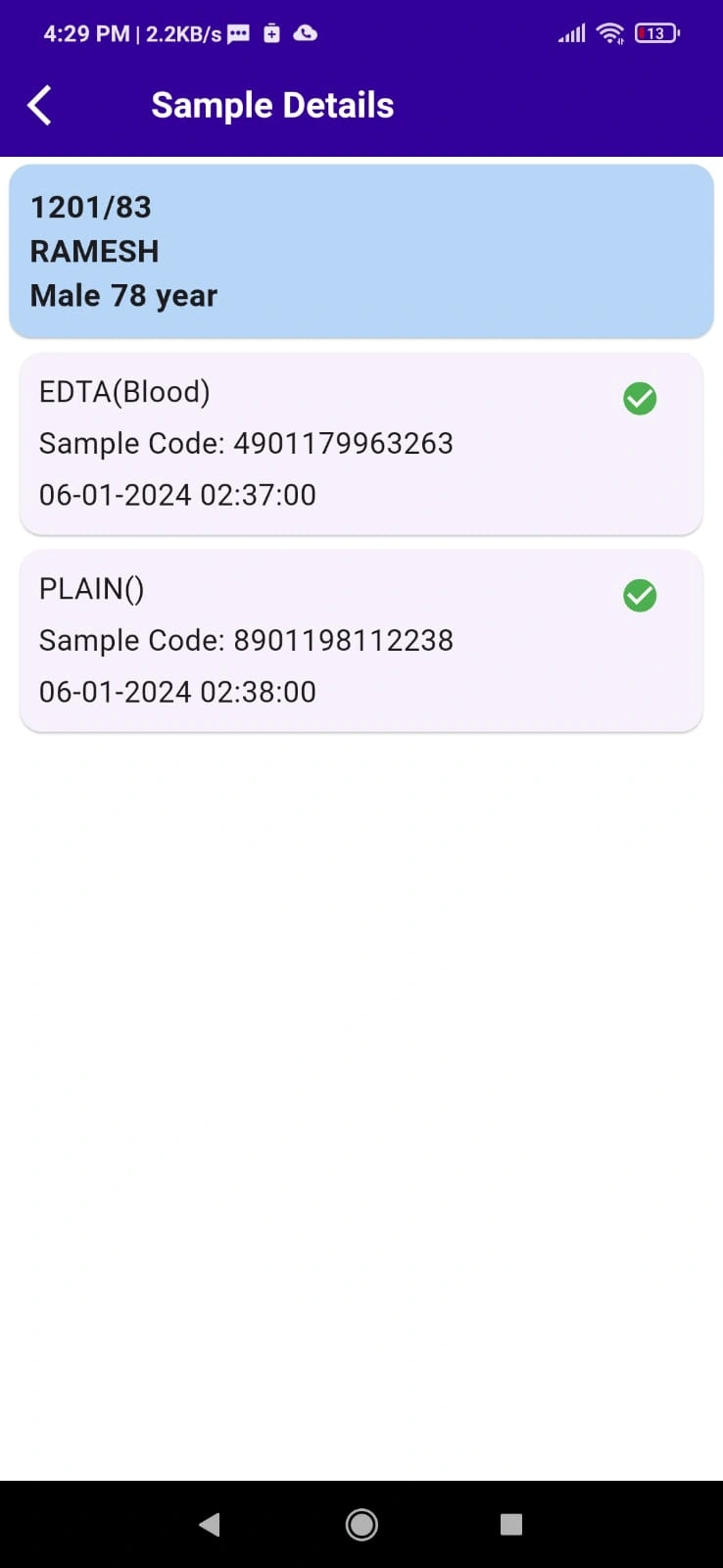Open recent apps from the navigation bar
This screenshot has width=723, height=1568.
tap(510, 1524)
